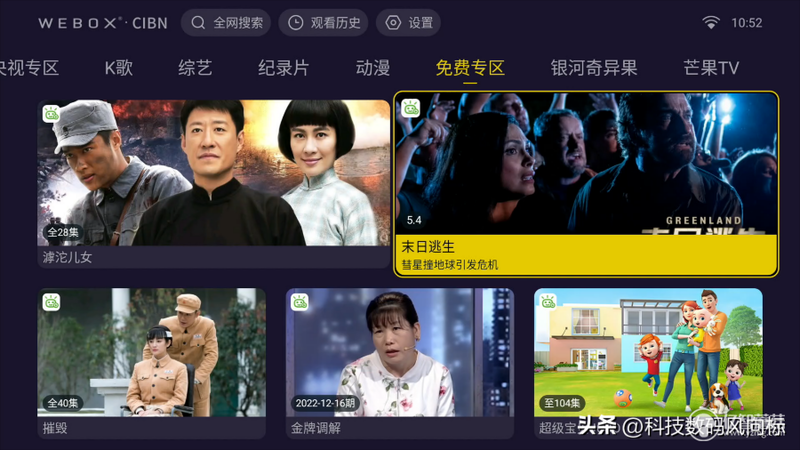Switch to the K歌 tab
This screenshot has height=450, width=800.
[118, 68]
